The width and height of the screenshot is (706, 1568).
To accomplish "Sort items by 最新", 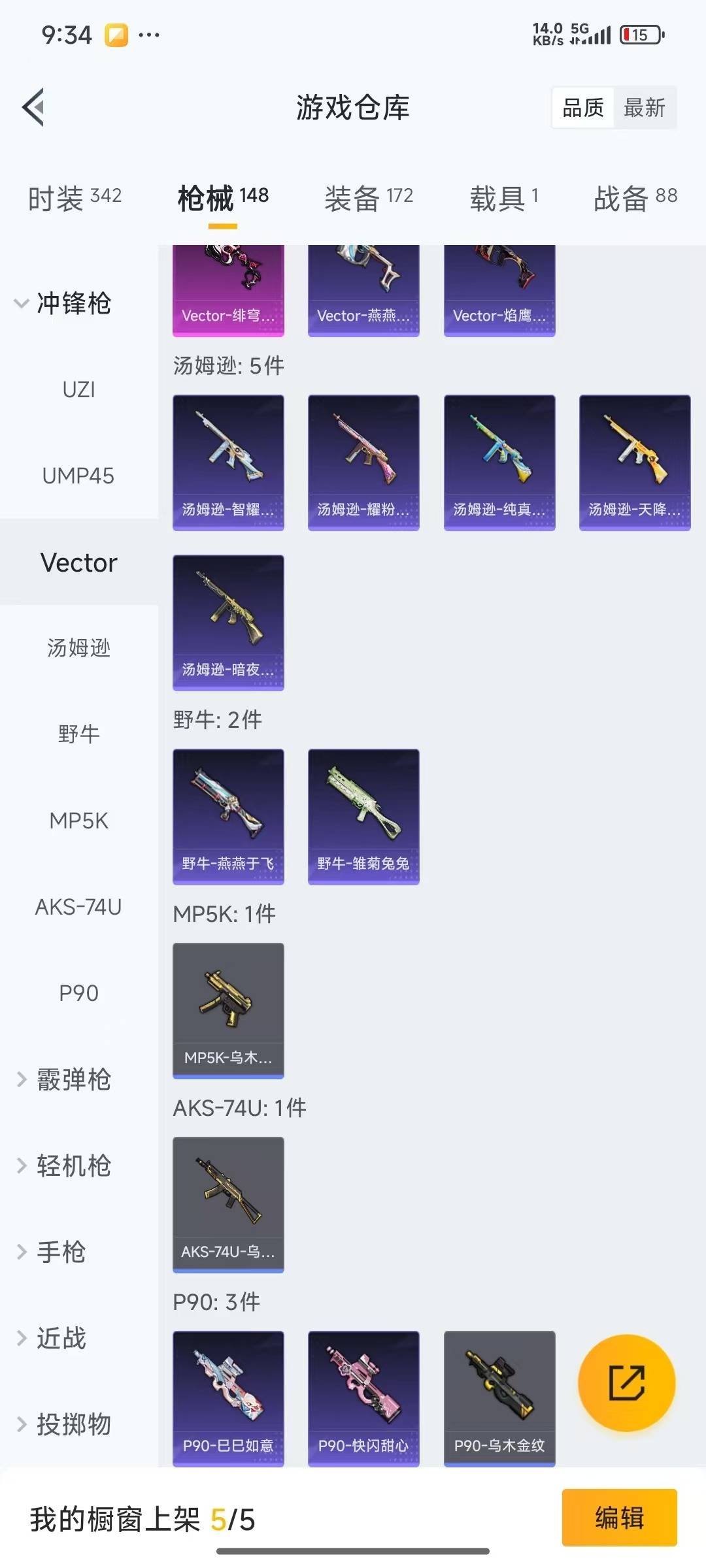I will pos(644,108).
